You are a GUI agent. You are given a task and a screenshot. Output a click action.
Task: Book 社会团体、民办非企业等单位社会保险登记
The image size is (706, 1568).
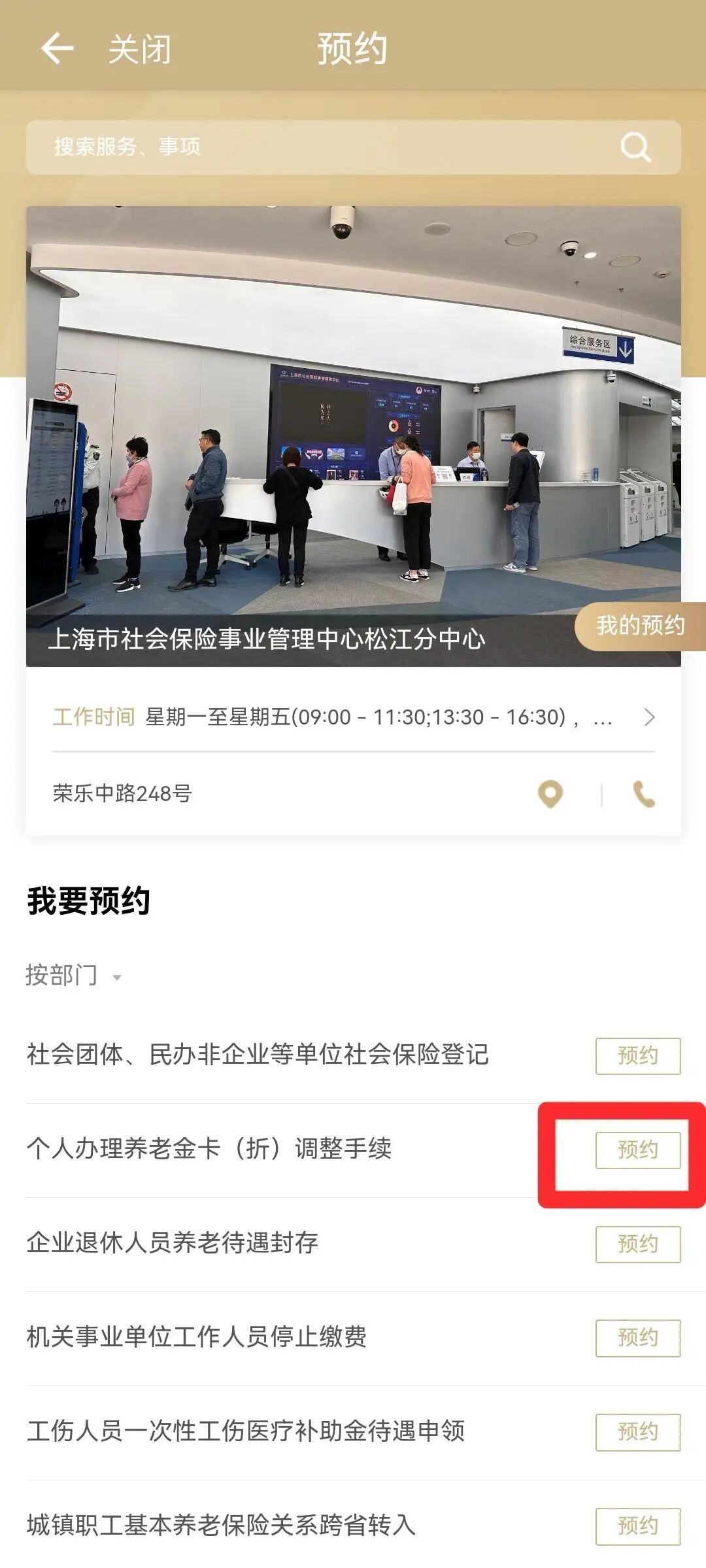click(637, 1055)
